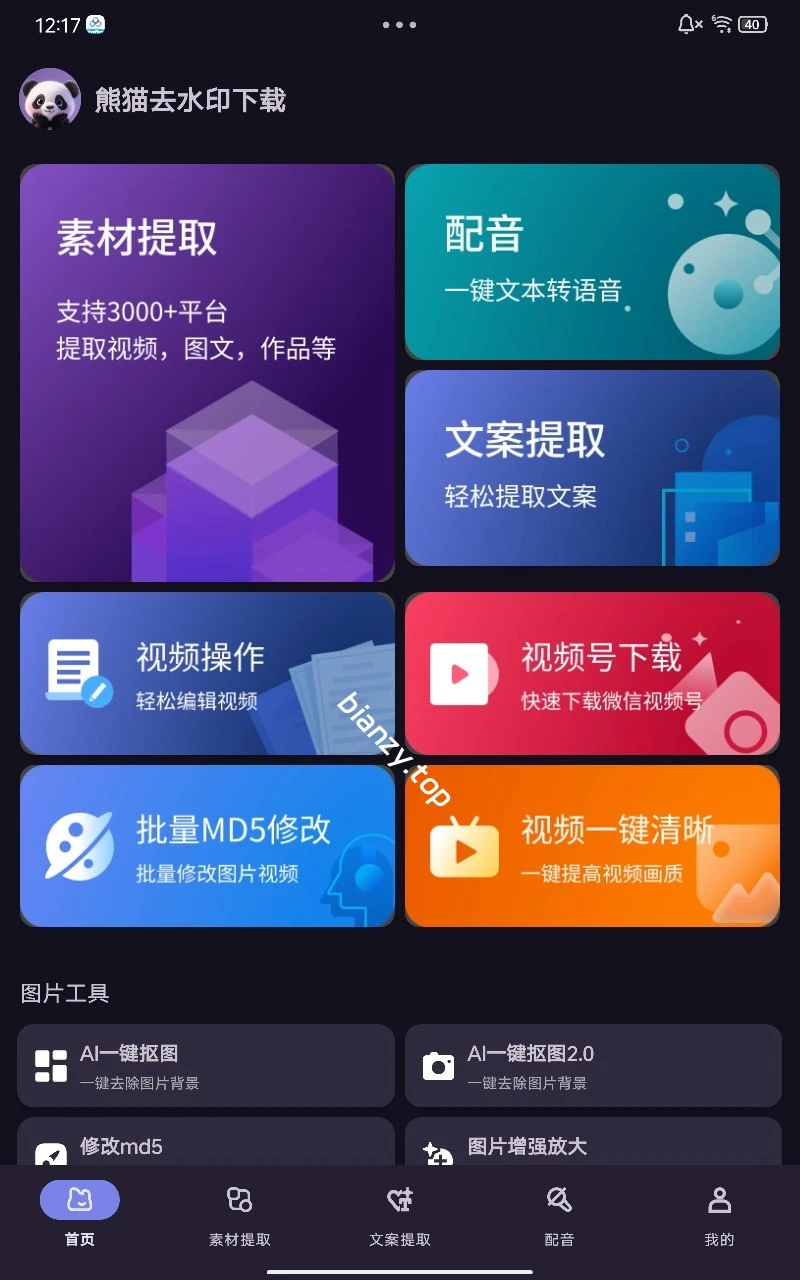Switch to the 首页 tab
This screenshot has width=800, height=1280.
pyautogui.click(x=79, y=1199)
